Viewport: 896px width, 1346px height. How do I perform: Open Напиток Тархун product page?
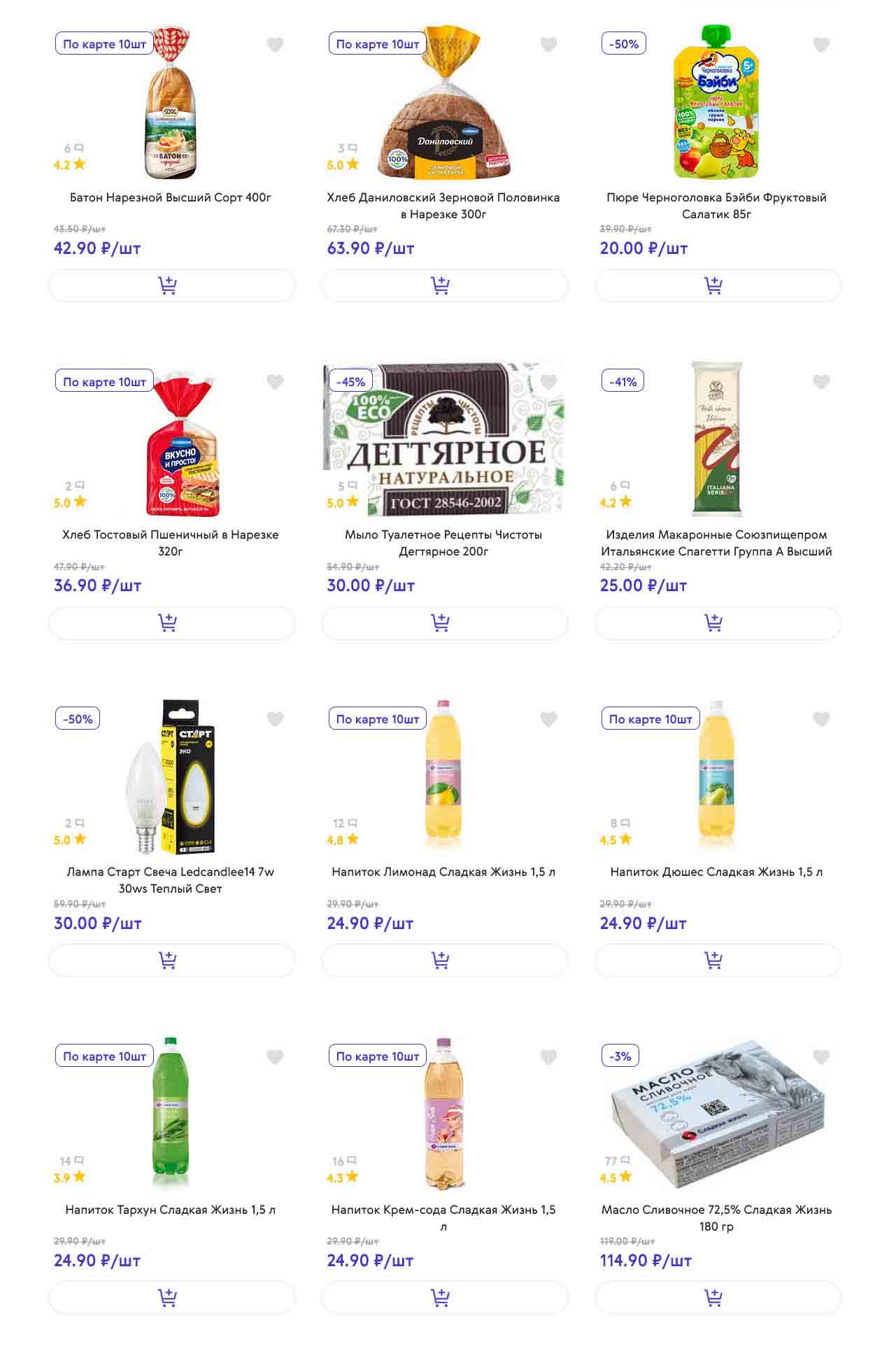[x=171, y=1209]
